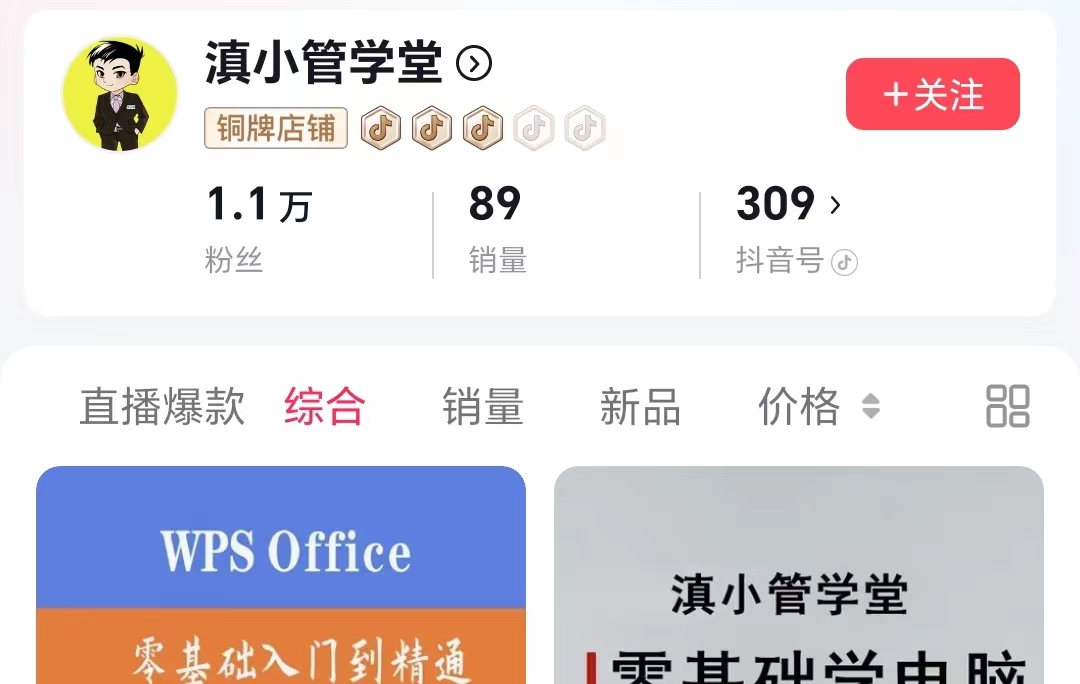Image resolution: width=1080 pixels, height=684 pixels.
Task: Open the 抖音号 309 account link
Action: click(x=789, y=205)
